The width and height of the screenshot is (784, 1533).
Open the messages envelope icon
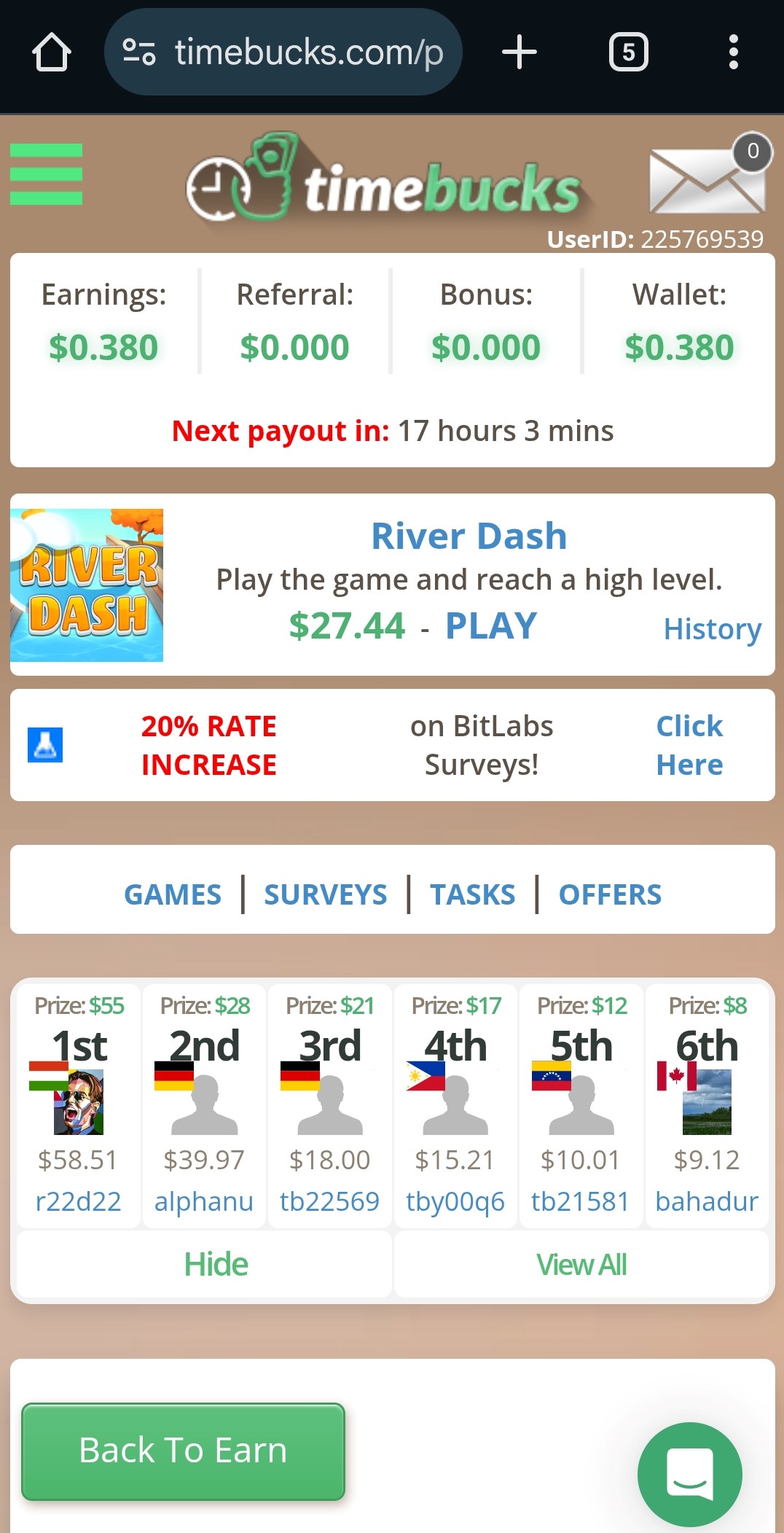[706, 179]
